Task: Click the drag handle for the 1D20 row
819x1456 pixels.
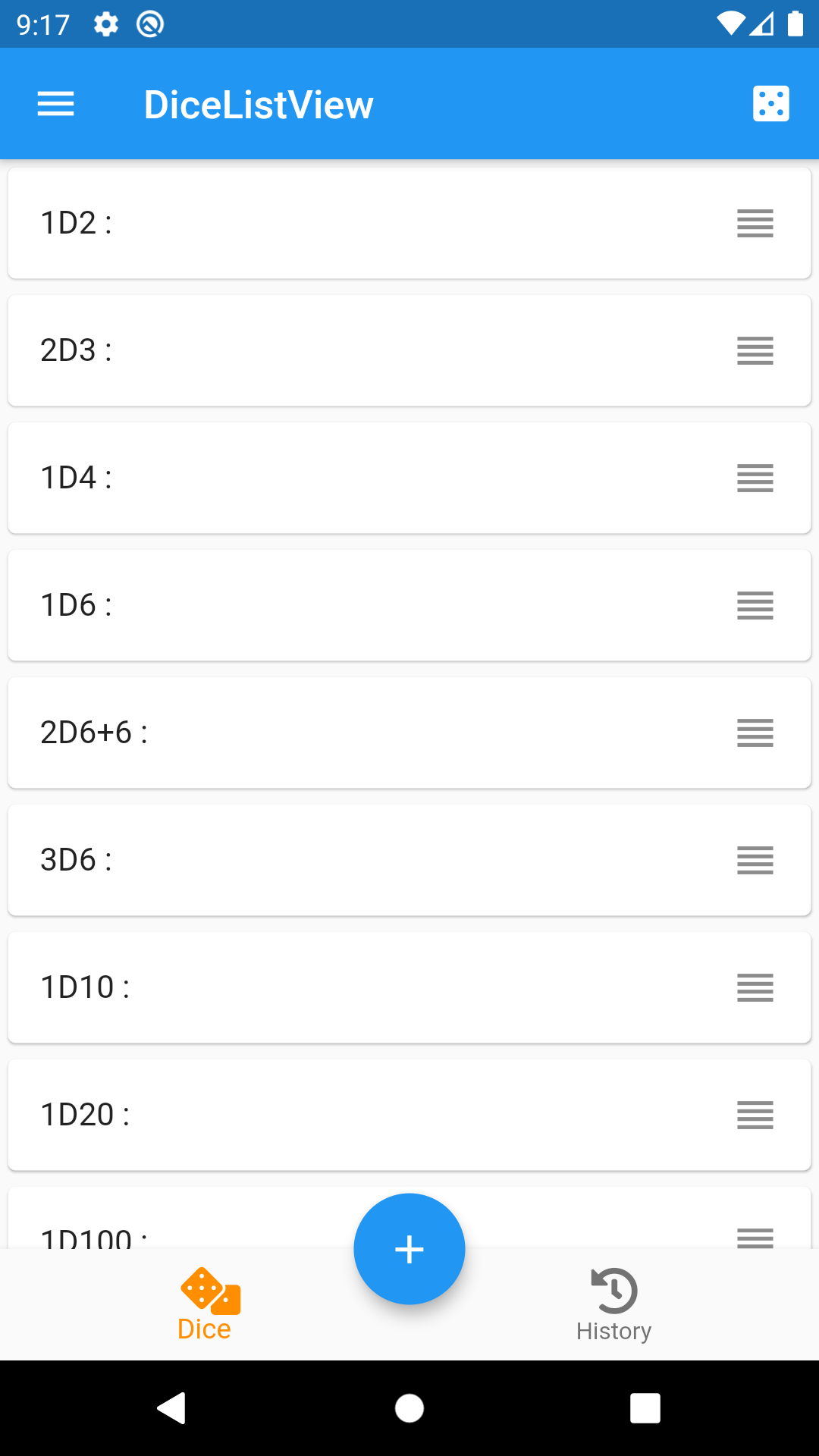Action: (x=755, y=1116)
